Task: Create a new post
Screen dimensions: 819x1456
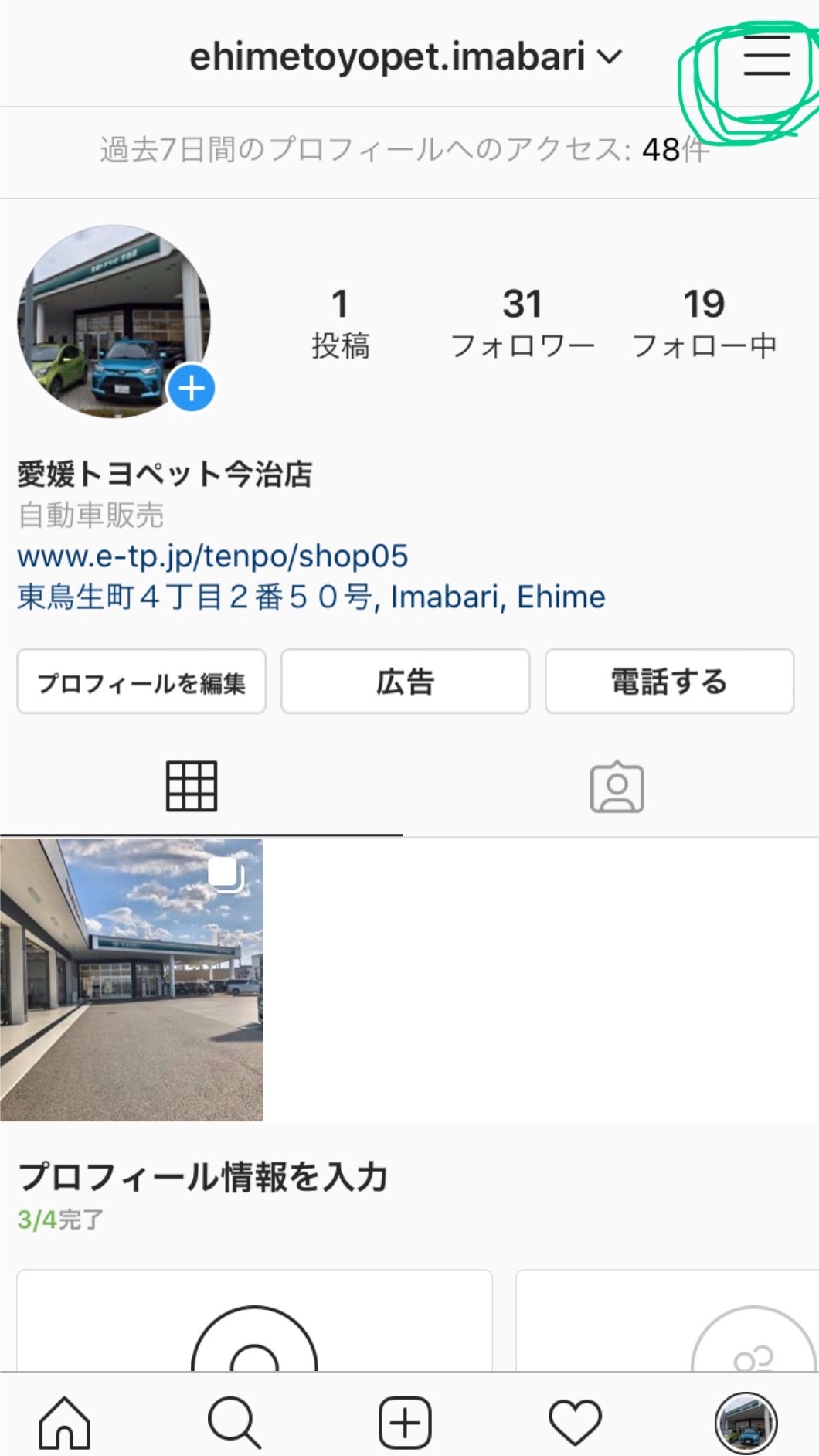Action: 405,1422
